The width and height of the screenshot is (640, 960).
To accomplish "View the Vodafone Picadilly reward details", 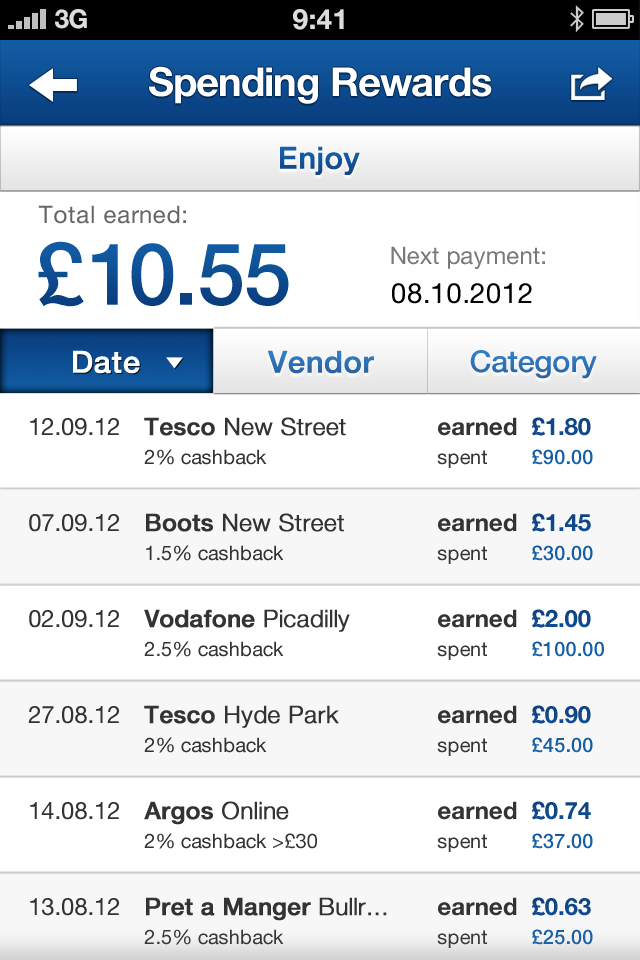I will click(320, 633).
